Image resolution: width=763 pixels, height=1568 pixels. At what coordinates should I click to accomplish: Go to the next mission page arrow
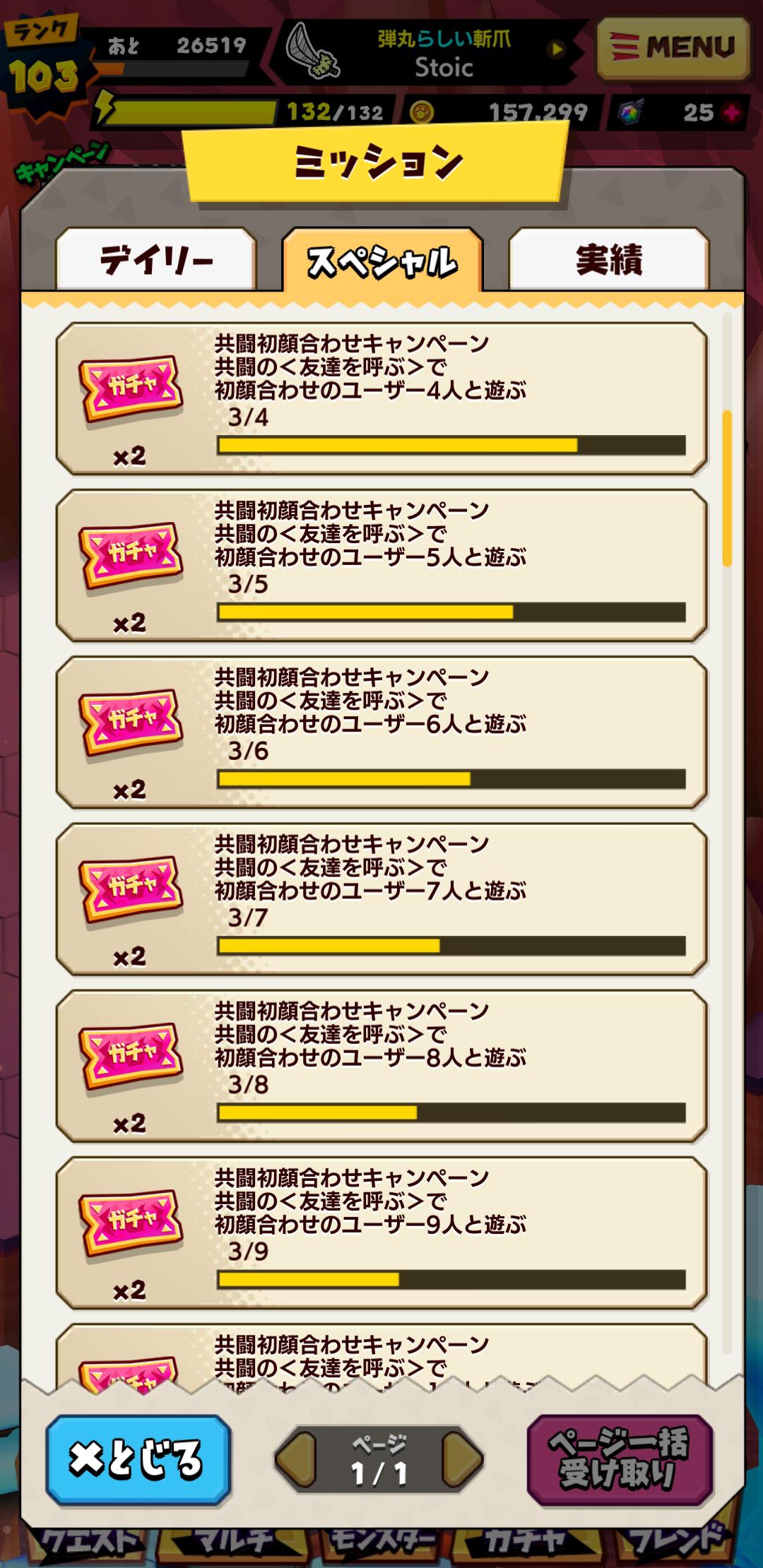point(462,1459)
